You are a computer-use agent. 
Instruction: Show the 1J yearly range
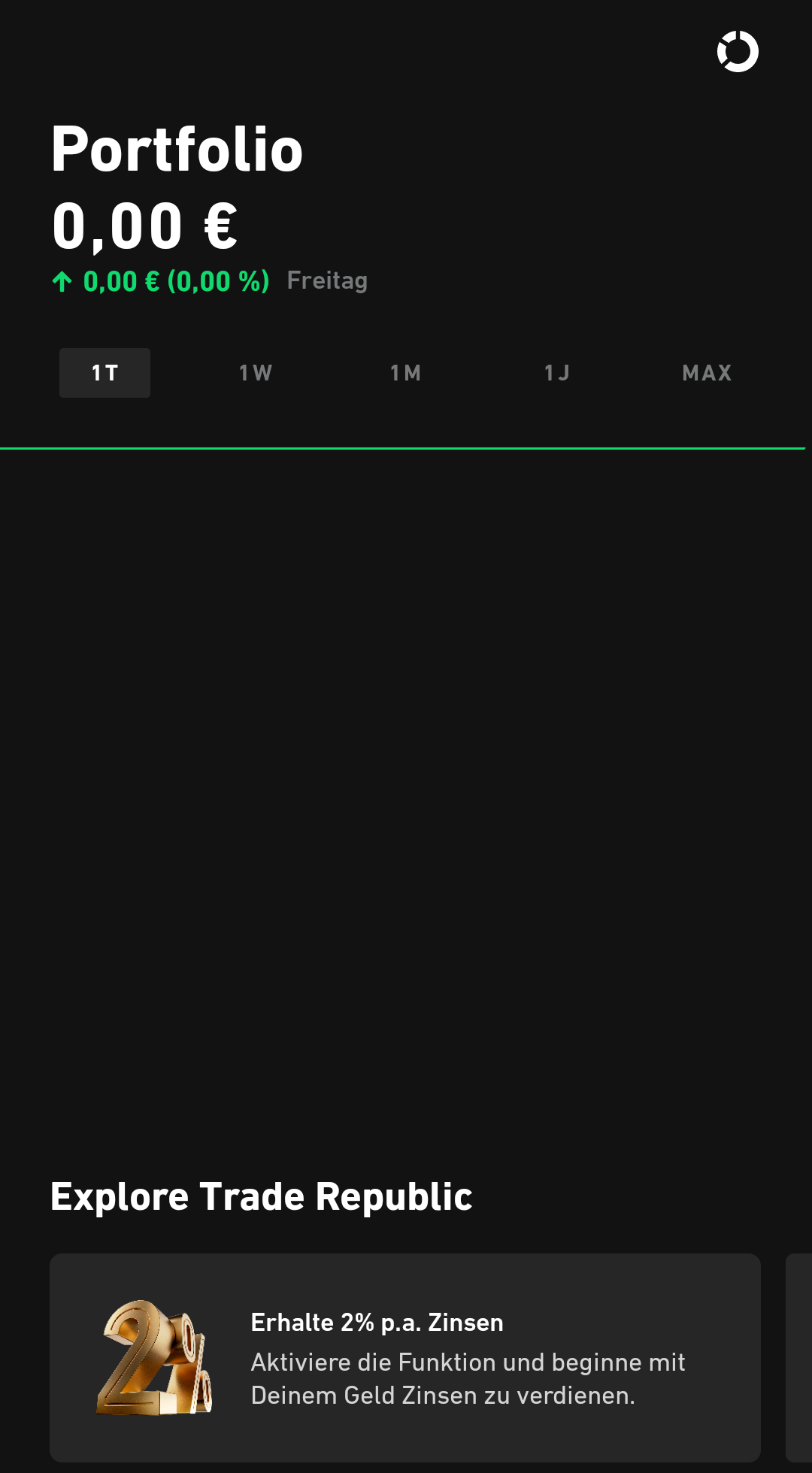[x=557, y=373]
